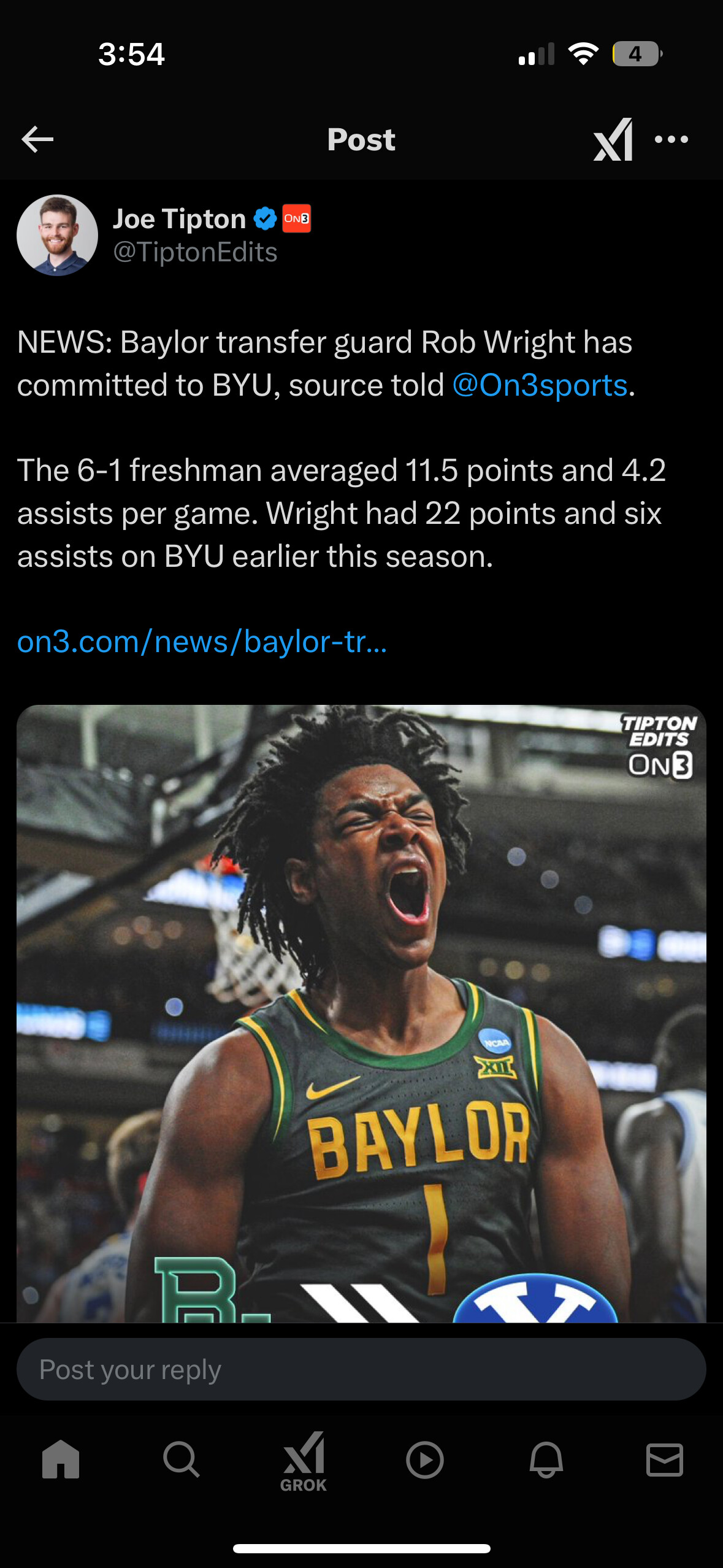Open the three-dot overflow menu
This screenshot has height=1568, width=723.
coord(671,140)
